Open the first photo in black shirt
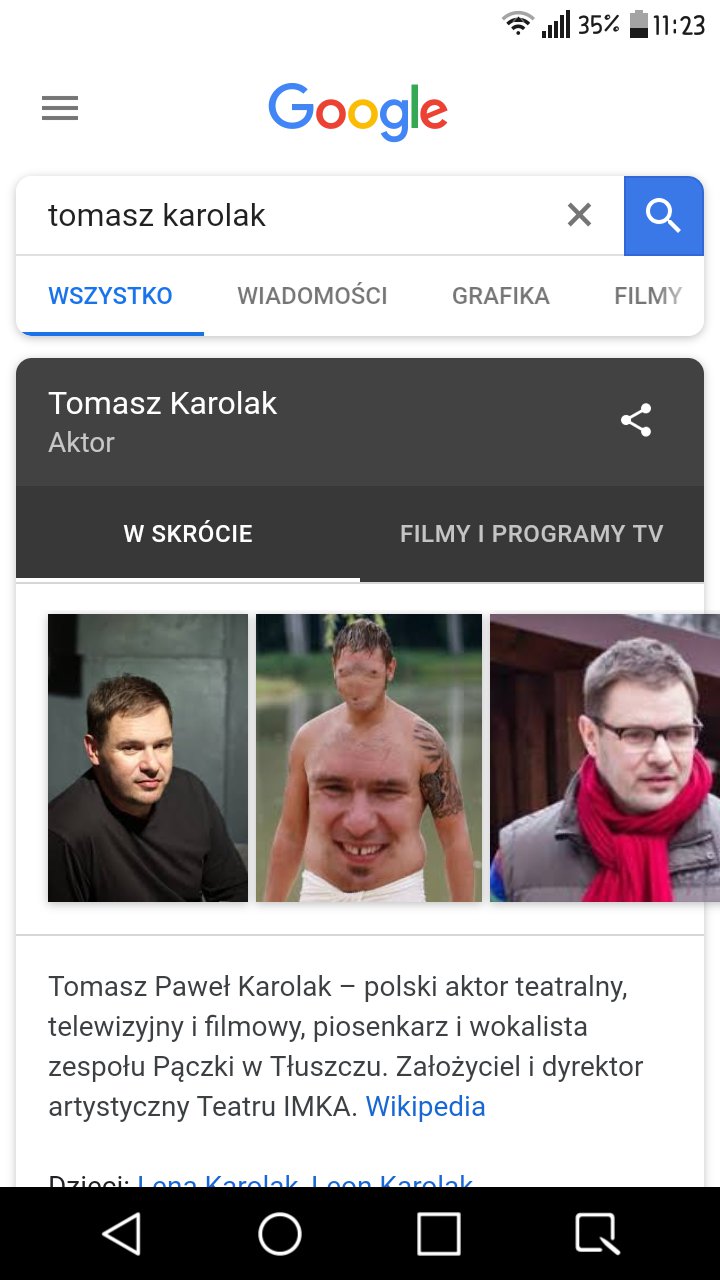Image resolution: width=720 pixels, height=1280 pixels. coord(148,758)
